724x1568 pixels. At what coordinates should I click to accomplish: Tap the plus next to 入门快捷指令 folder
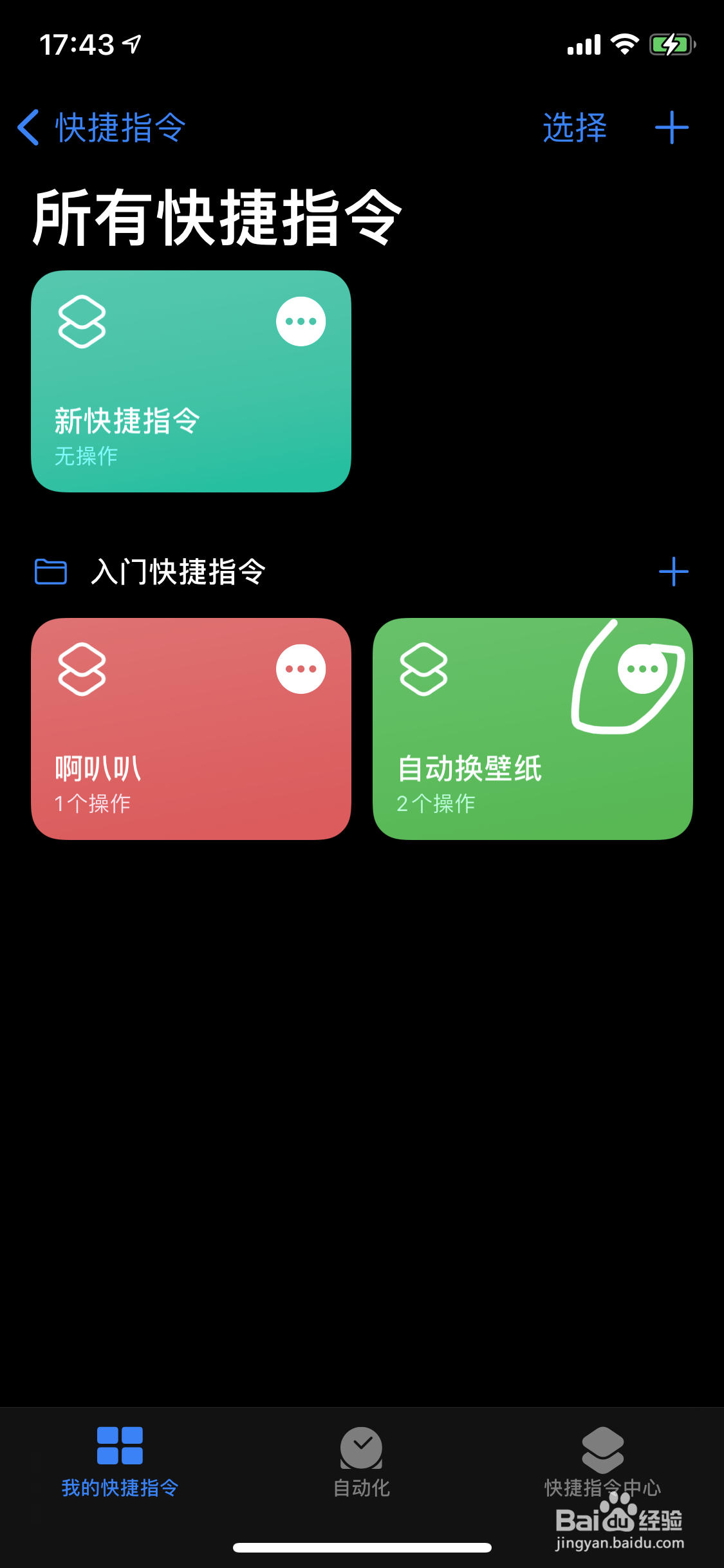coord(674,572)
